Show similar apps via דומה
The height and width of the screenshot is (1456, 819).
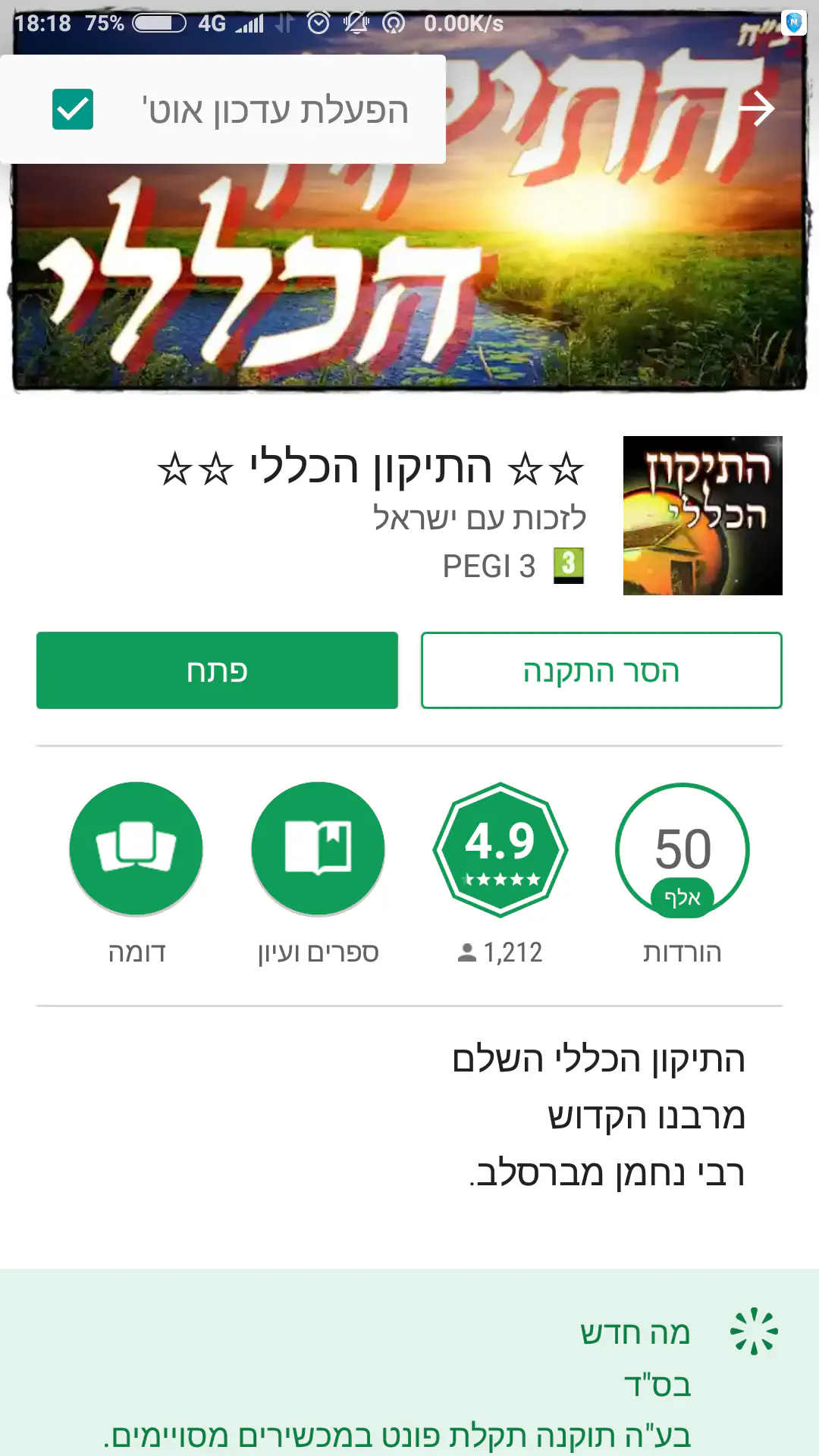pyautogui.click(x=136, y=850)
